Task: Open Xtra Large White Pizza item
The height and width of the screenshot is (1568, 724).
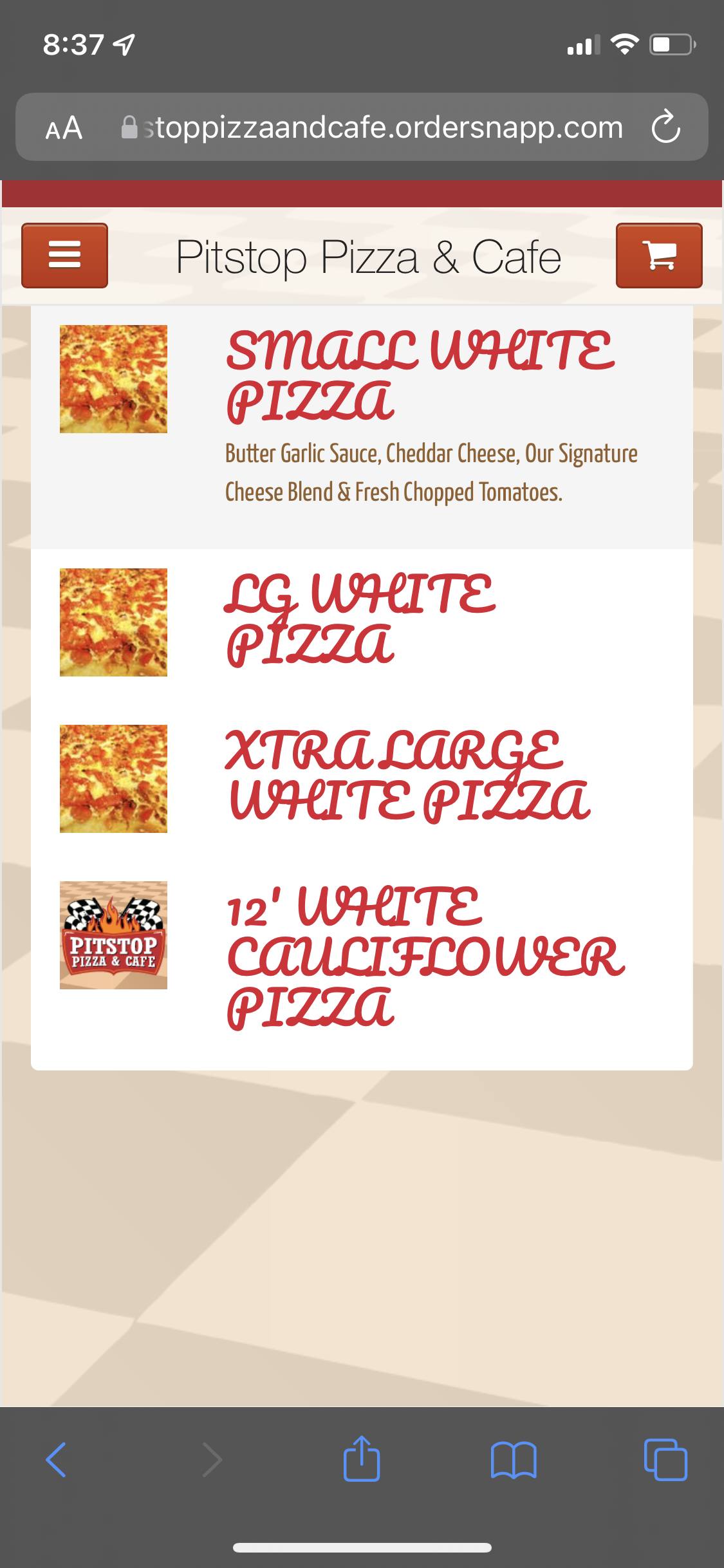Action: [407, 776]
